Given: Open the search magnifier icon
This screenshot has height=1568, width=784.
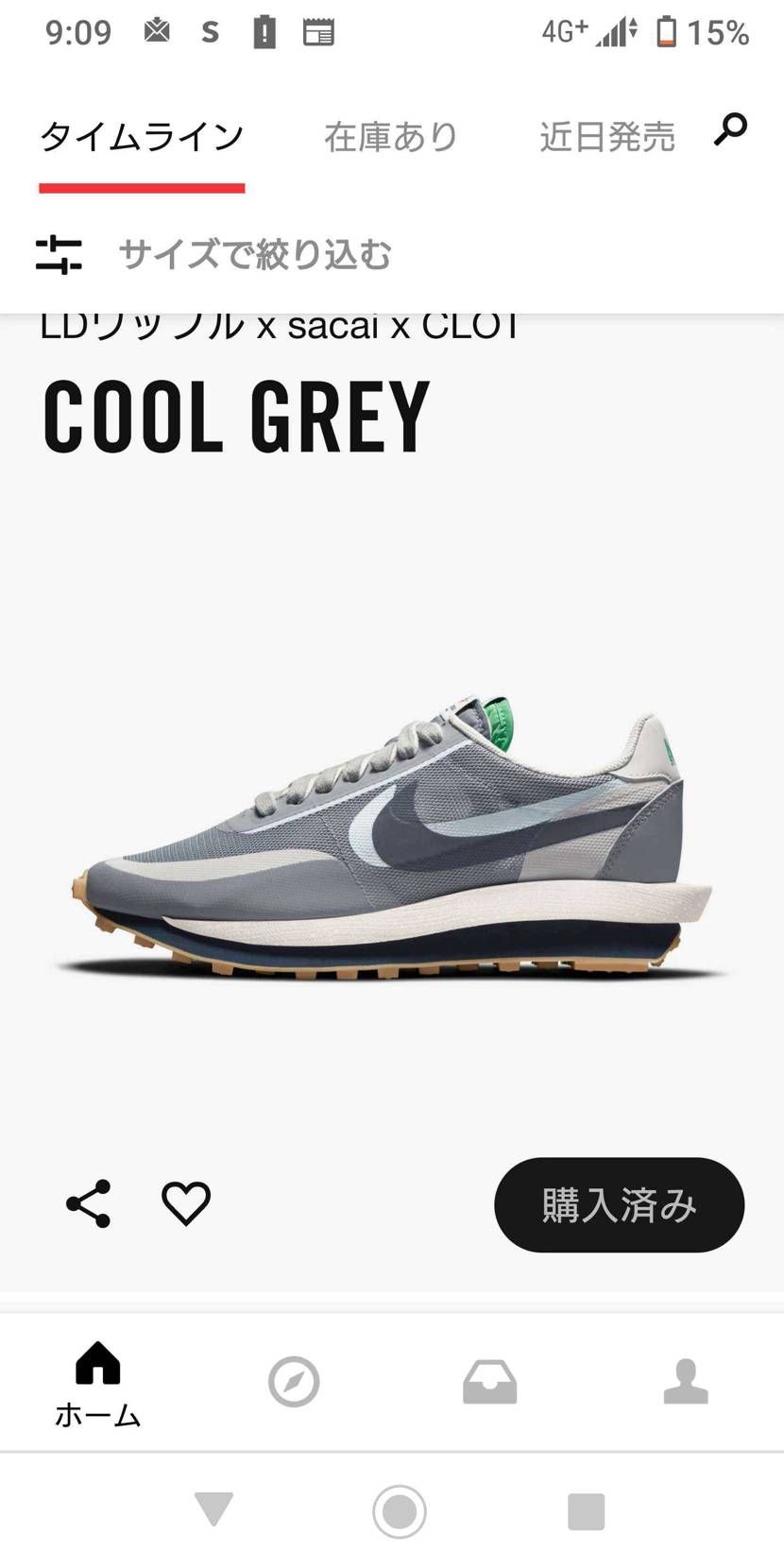Looking at the screenshot, I should [730, 129].
